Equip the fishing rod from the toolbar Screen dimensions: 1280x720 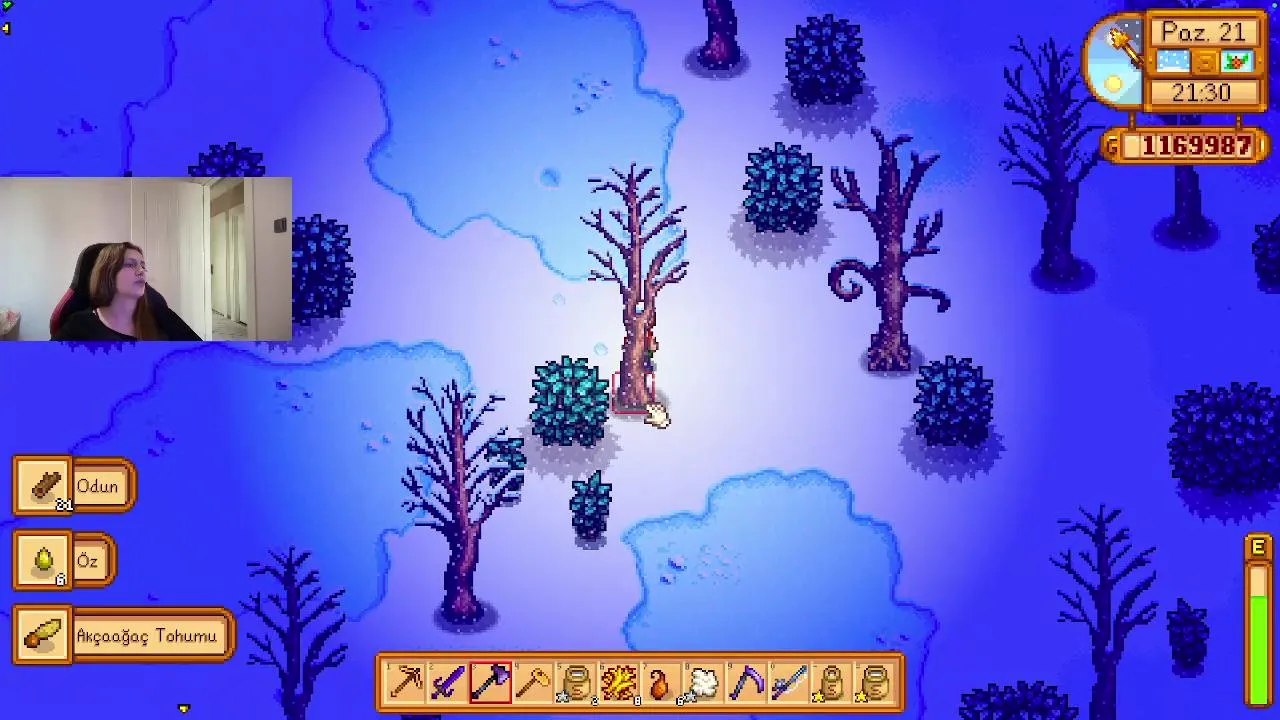point(789,683)
